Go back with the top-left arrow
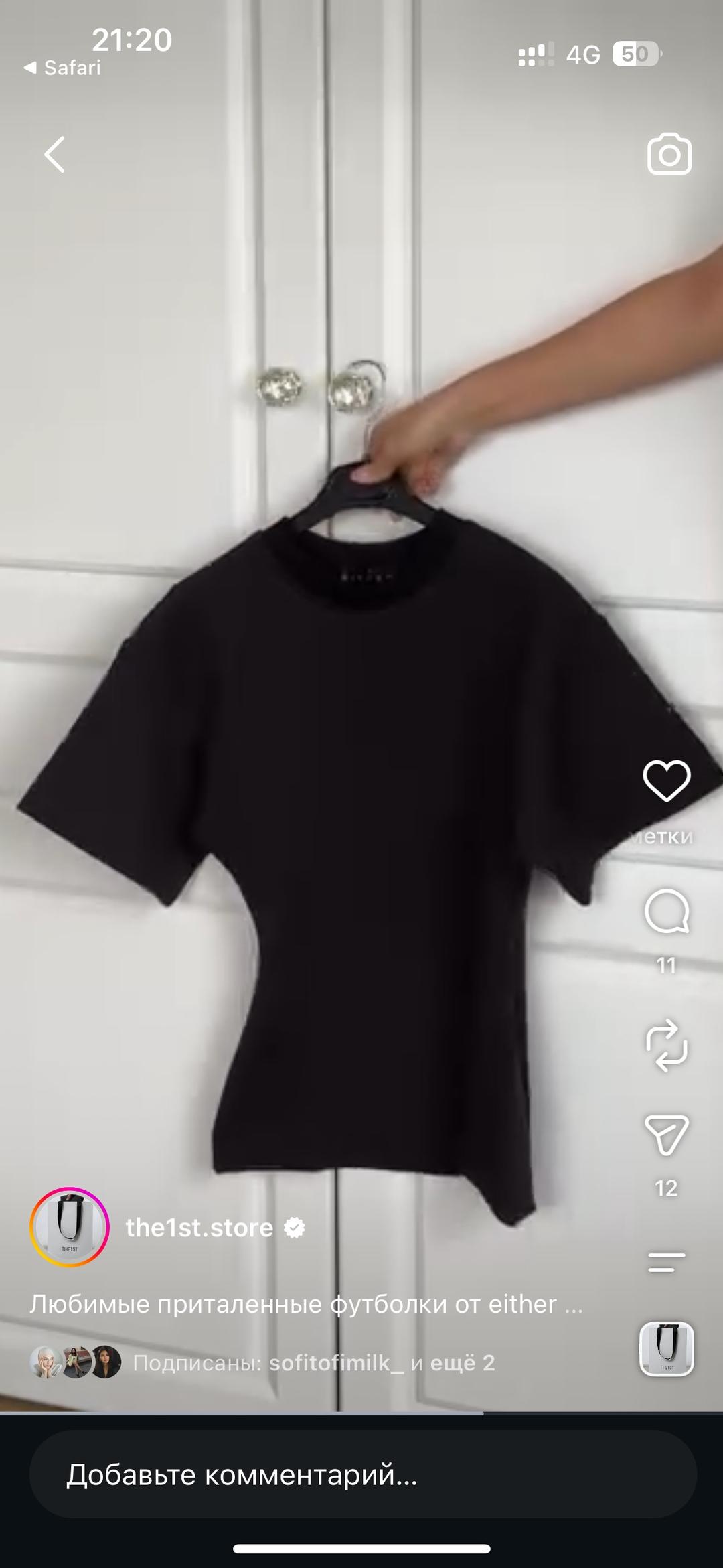 click(x=55, y=155)
